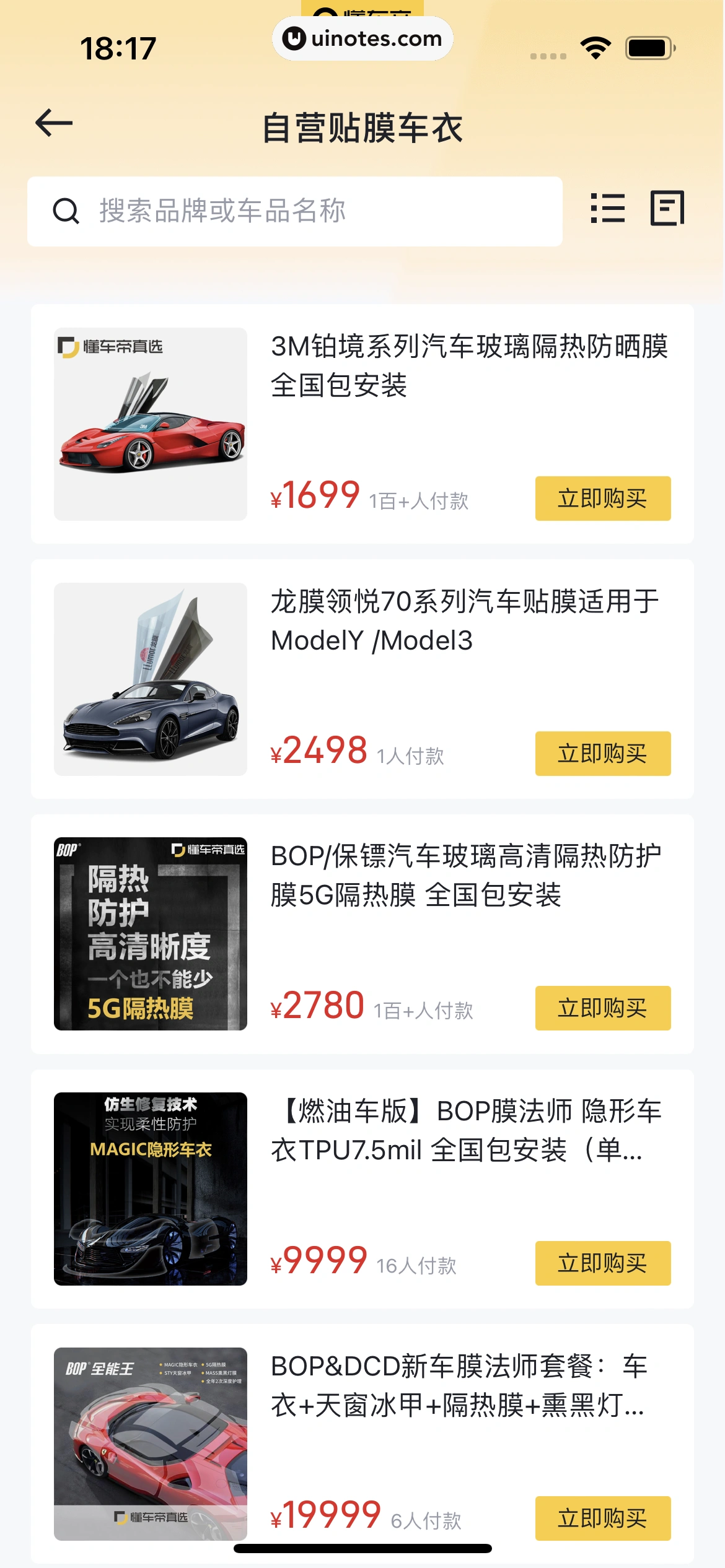The image size is (725, 1568).
Task: Open 龙膜领悦70系列 product details via title
Action: (465, 622)
